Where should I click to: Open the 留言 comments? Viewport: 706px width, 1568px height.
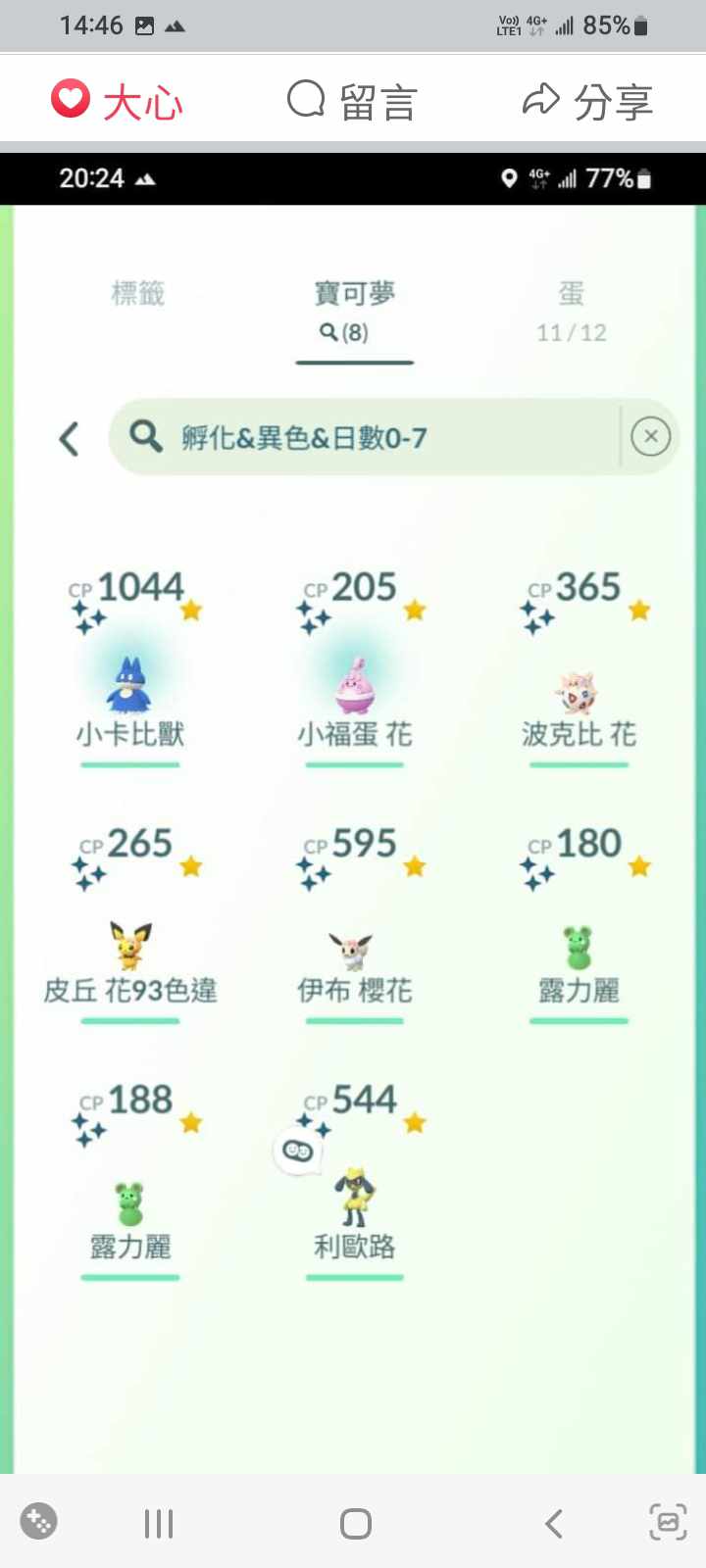352,101
